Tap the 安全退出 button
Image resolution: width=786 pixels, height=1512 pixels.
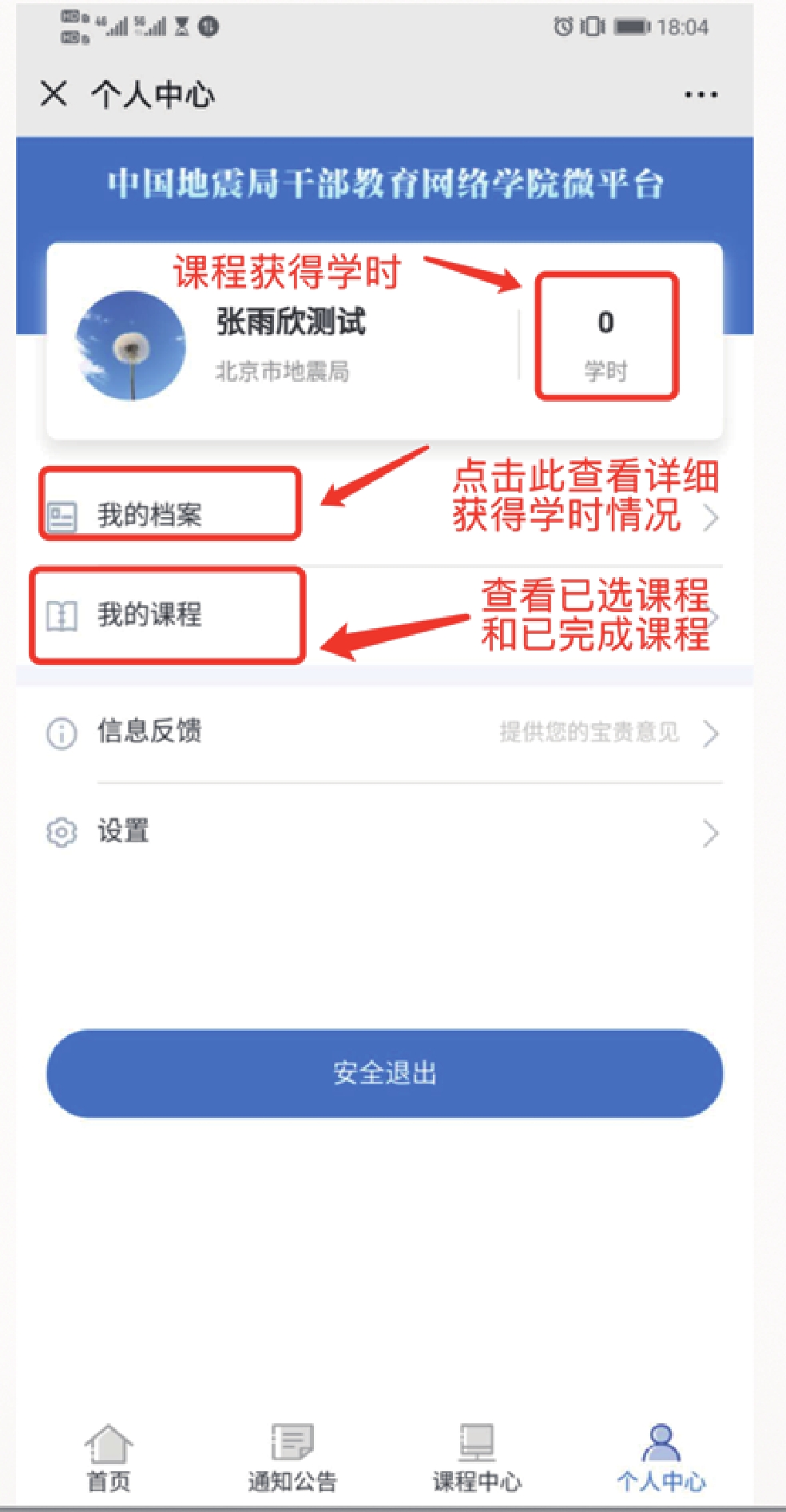[x=384, y=1073]
